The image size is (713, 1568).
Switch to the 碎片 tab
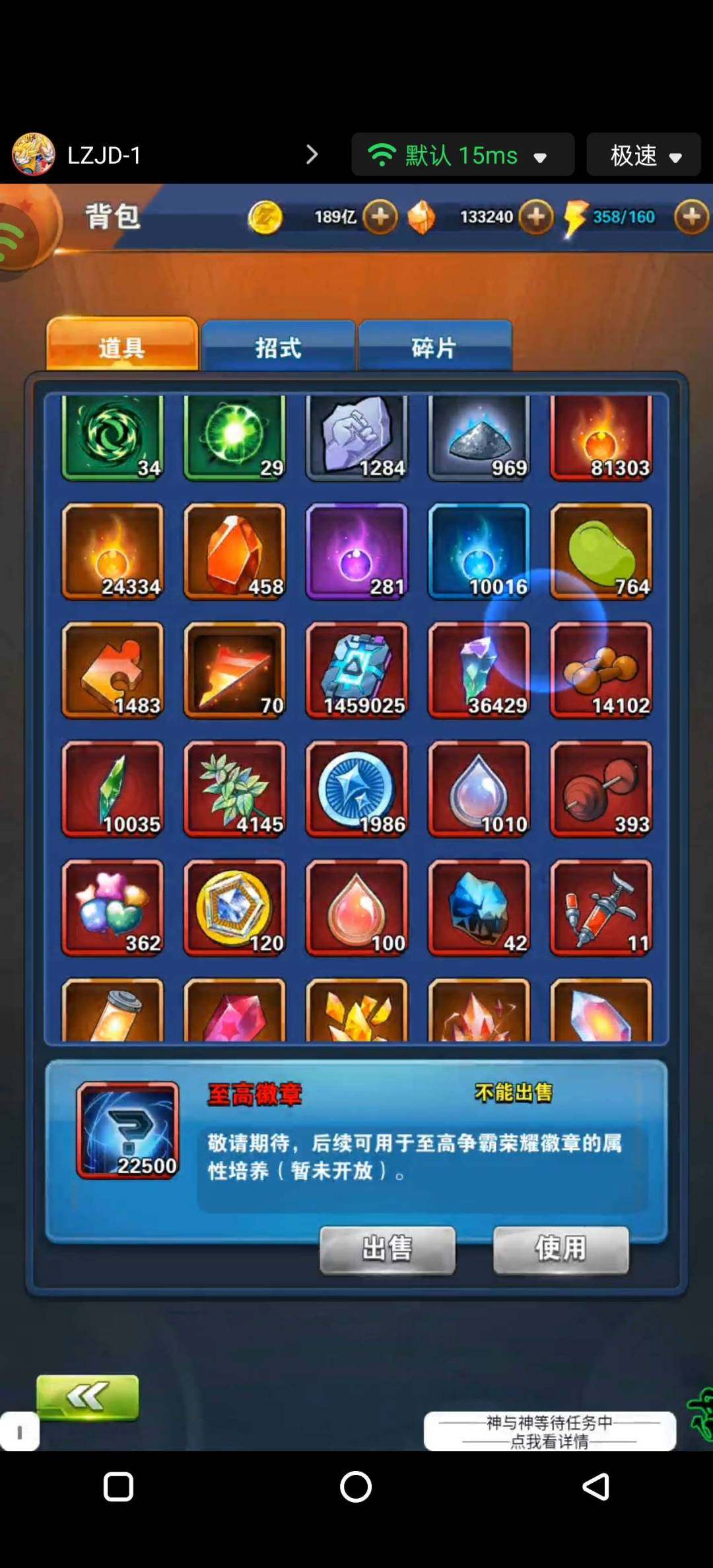point(434,347)
